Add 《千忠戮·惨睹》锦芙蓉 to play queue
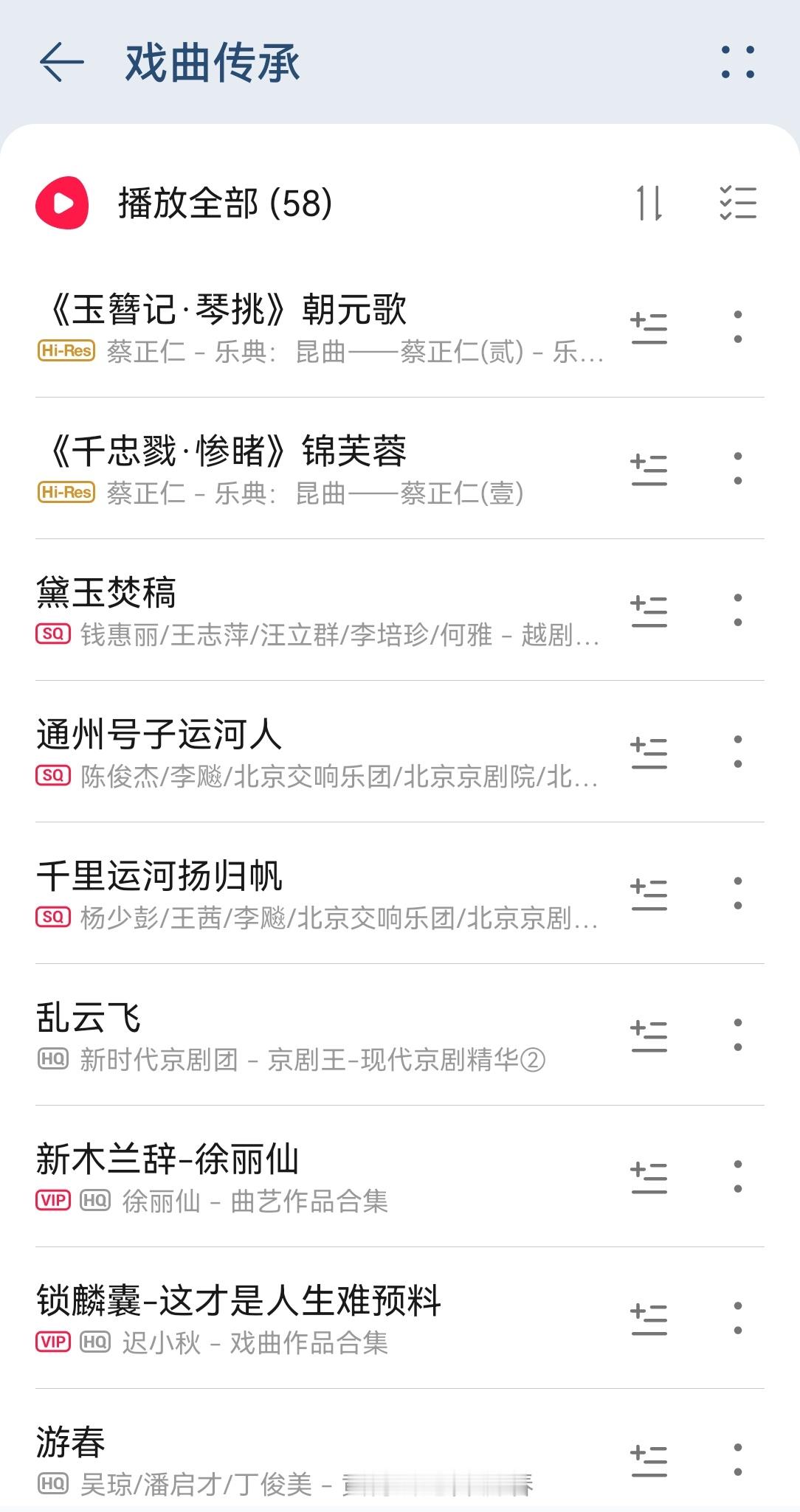The width and height of the screenshot is (800, 1512). tap(649, 469)
